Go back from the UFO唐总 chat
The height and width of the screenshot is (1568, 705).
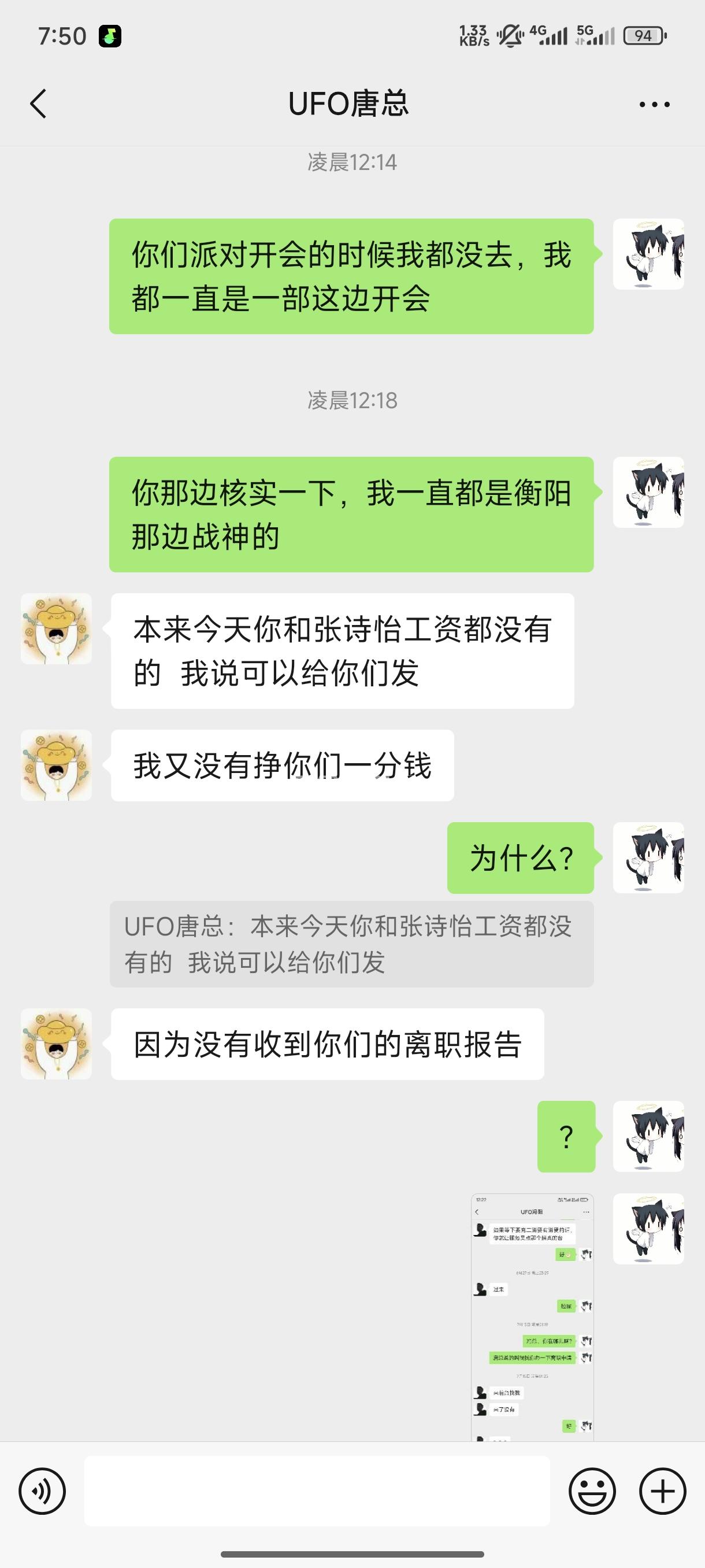[38, 103]
